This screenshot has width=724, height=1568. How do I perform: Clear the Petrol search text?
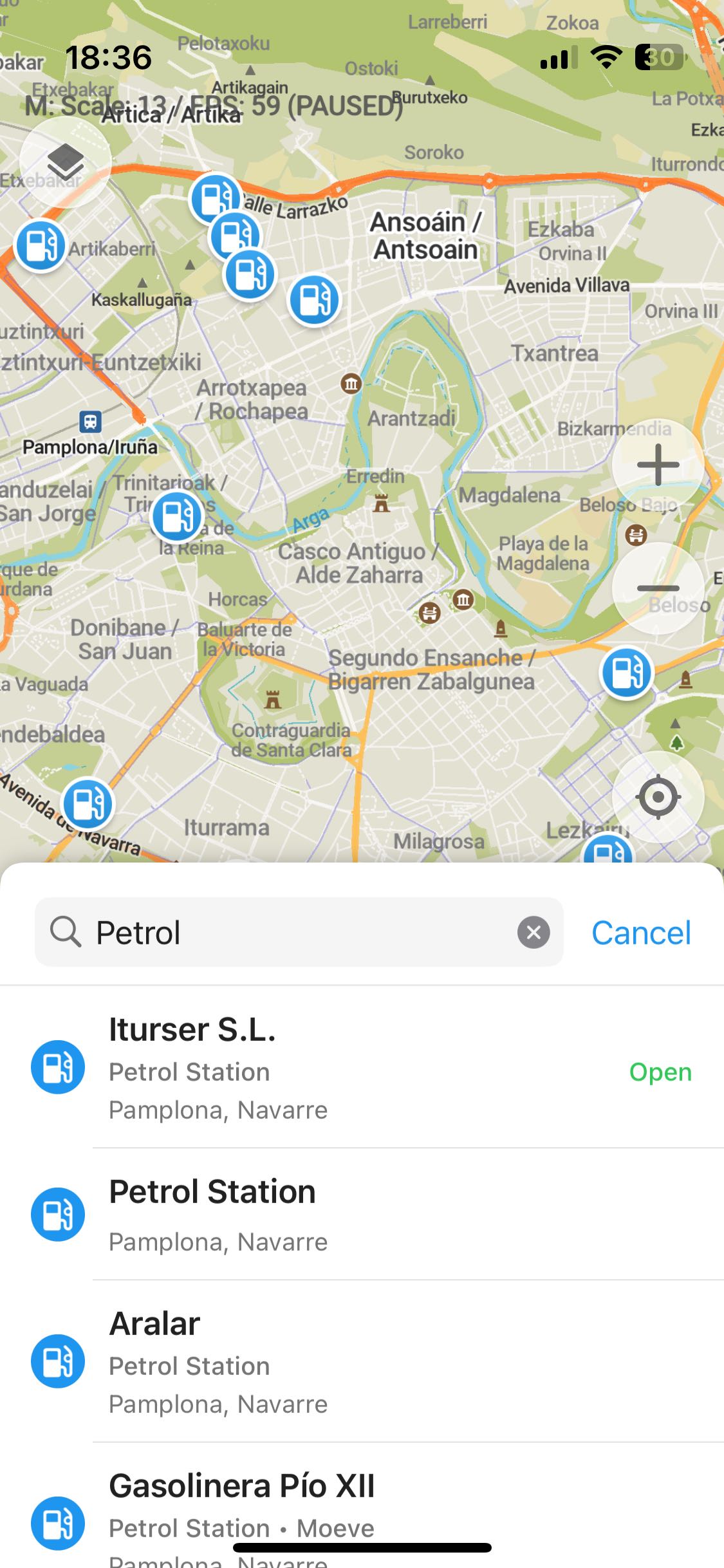click(534, 932)
